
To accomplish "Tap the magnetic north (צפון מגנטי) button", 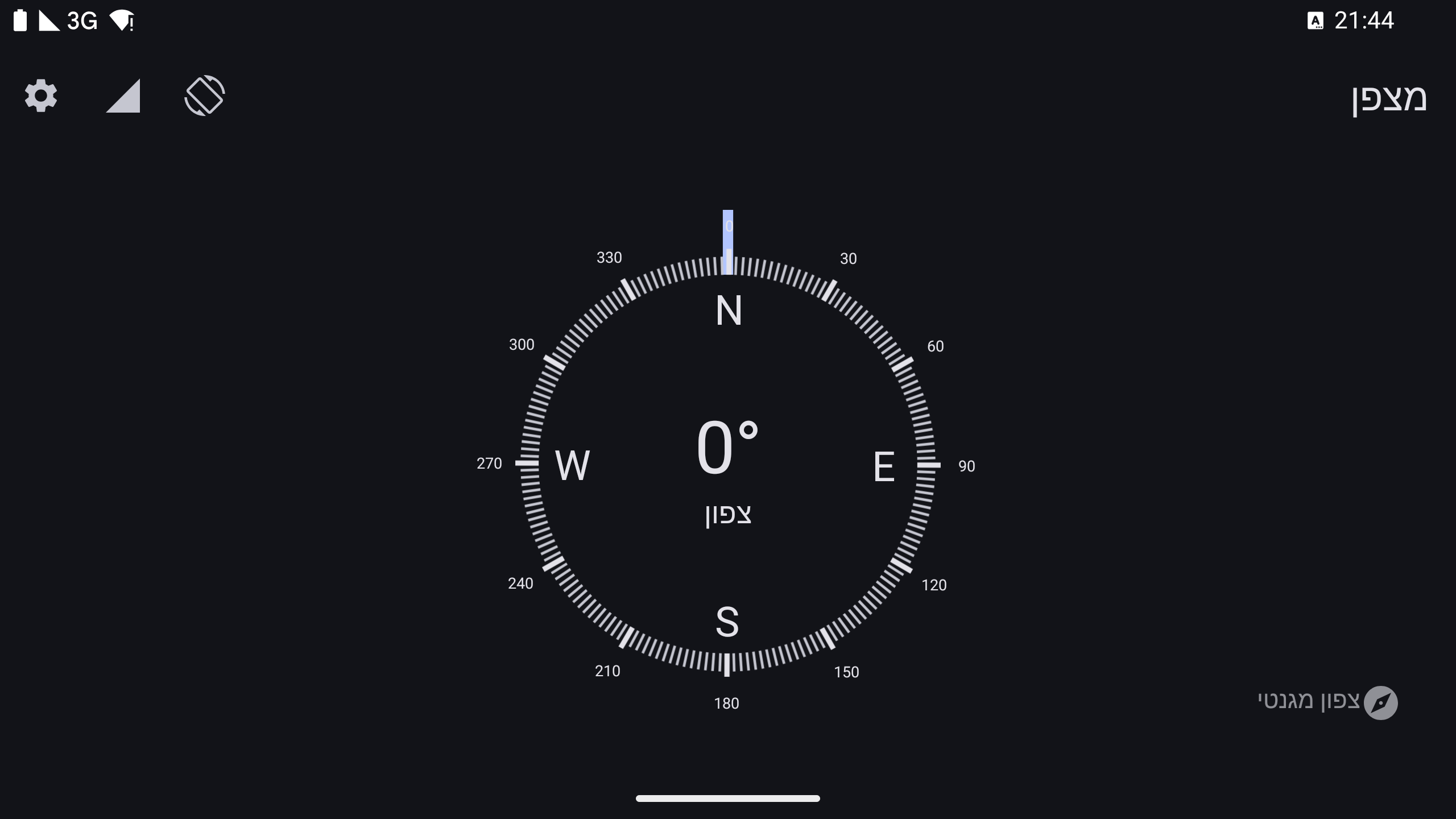I will (x=1327, y=702).
